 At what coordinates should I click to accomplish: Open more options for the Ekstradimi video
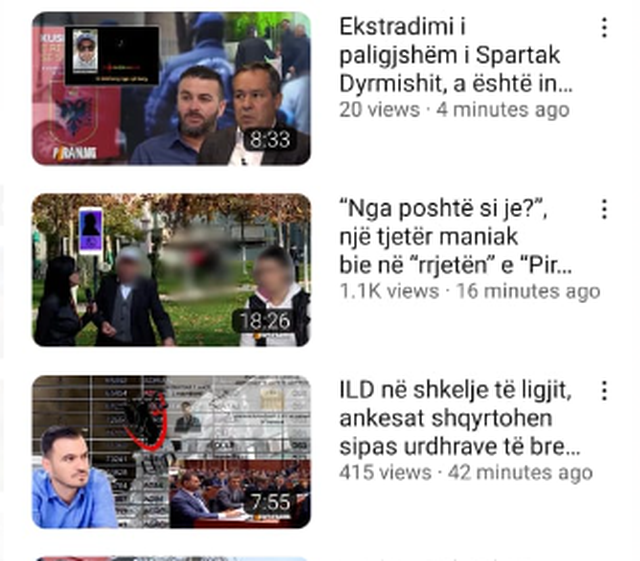coord(604,28)
